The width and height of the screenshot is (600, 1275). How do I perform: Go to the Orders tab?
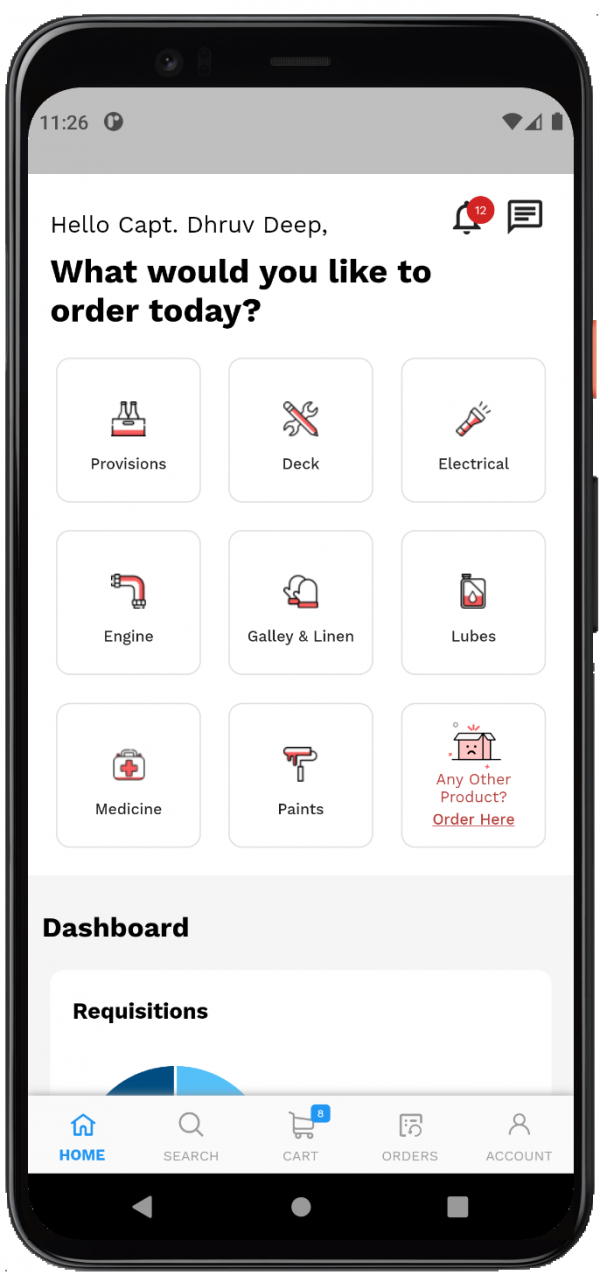410,1136
